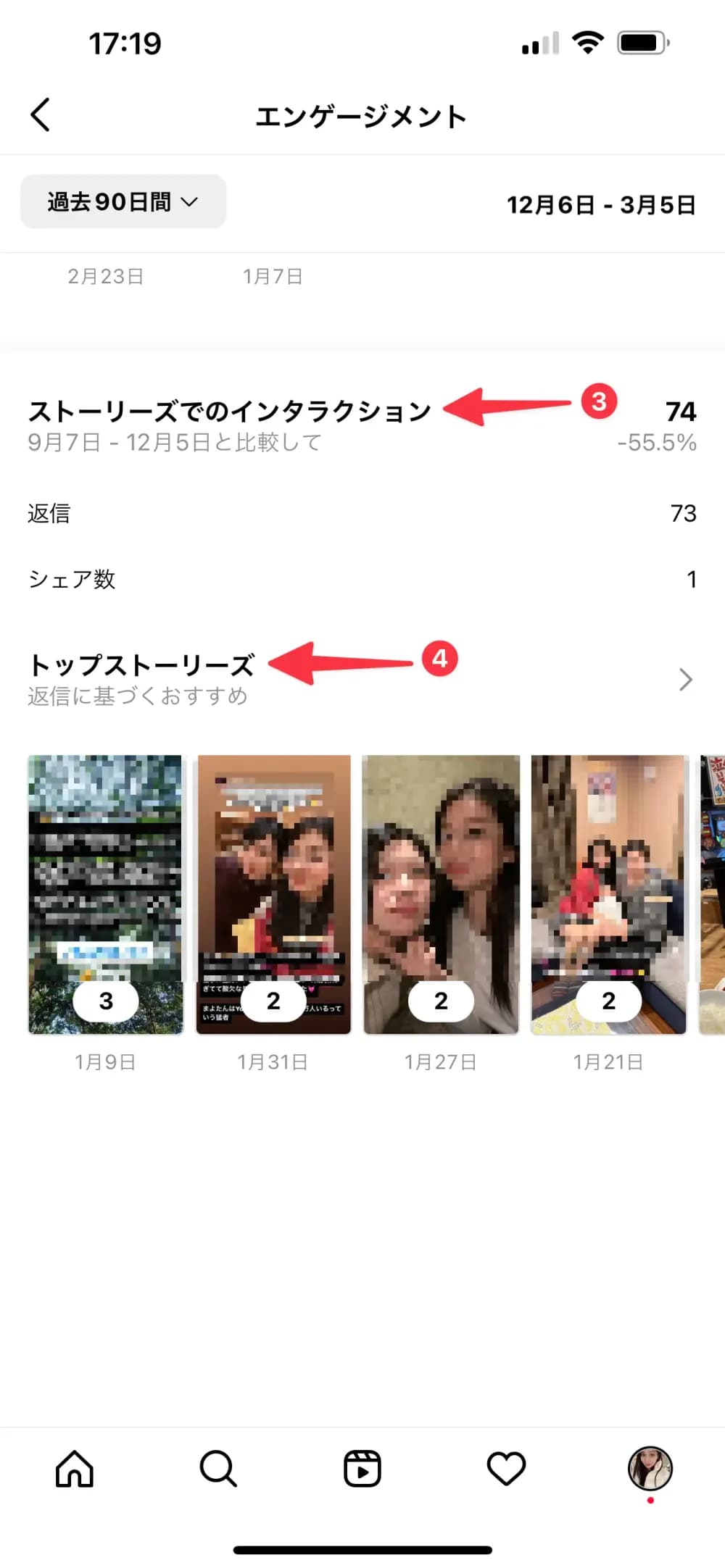Go back from the エンゲージメント screen
Image resolution: width=725 pixels, height=1568 pixels.
41,115
